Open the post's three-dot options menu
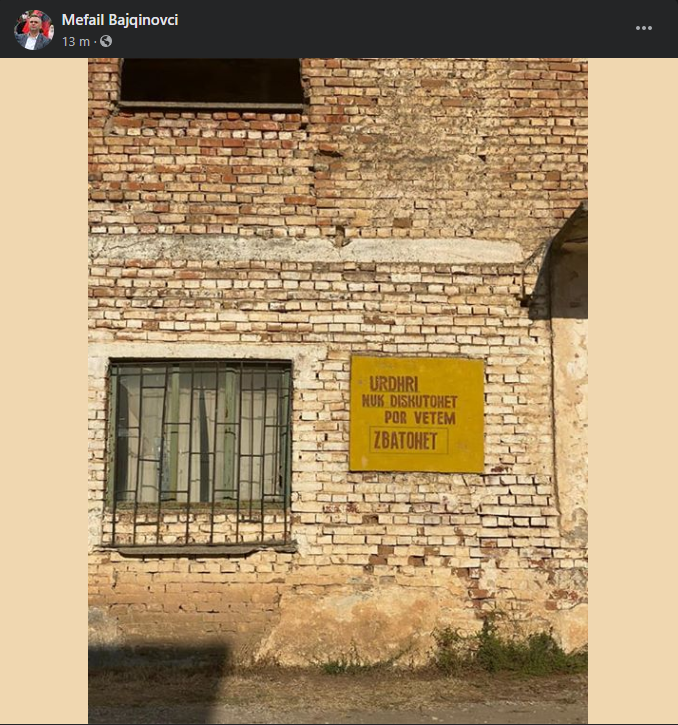The height and width of the screenshot is (725, 678). point(644,28)
